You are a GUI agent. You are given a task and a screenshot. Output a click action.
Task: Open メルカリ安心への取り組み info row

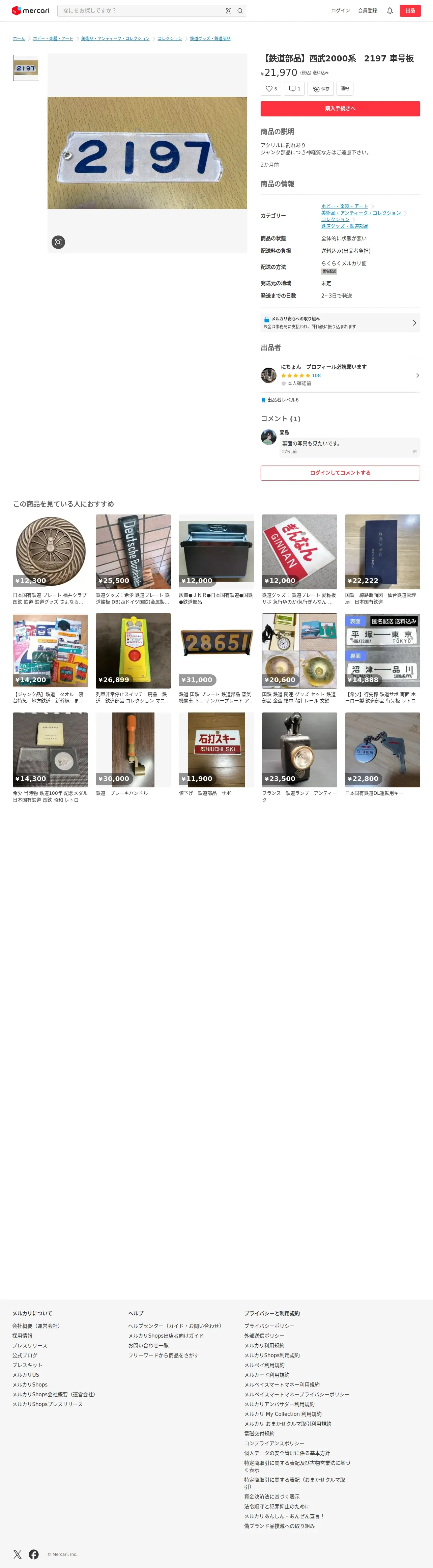pyautogui.click(x=340, y=323)
